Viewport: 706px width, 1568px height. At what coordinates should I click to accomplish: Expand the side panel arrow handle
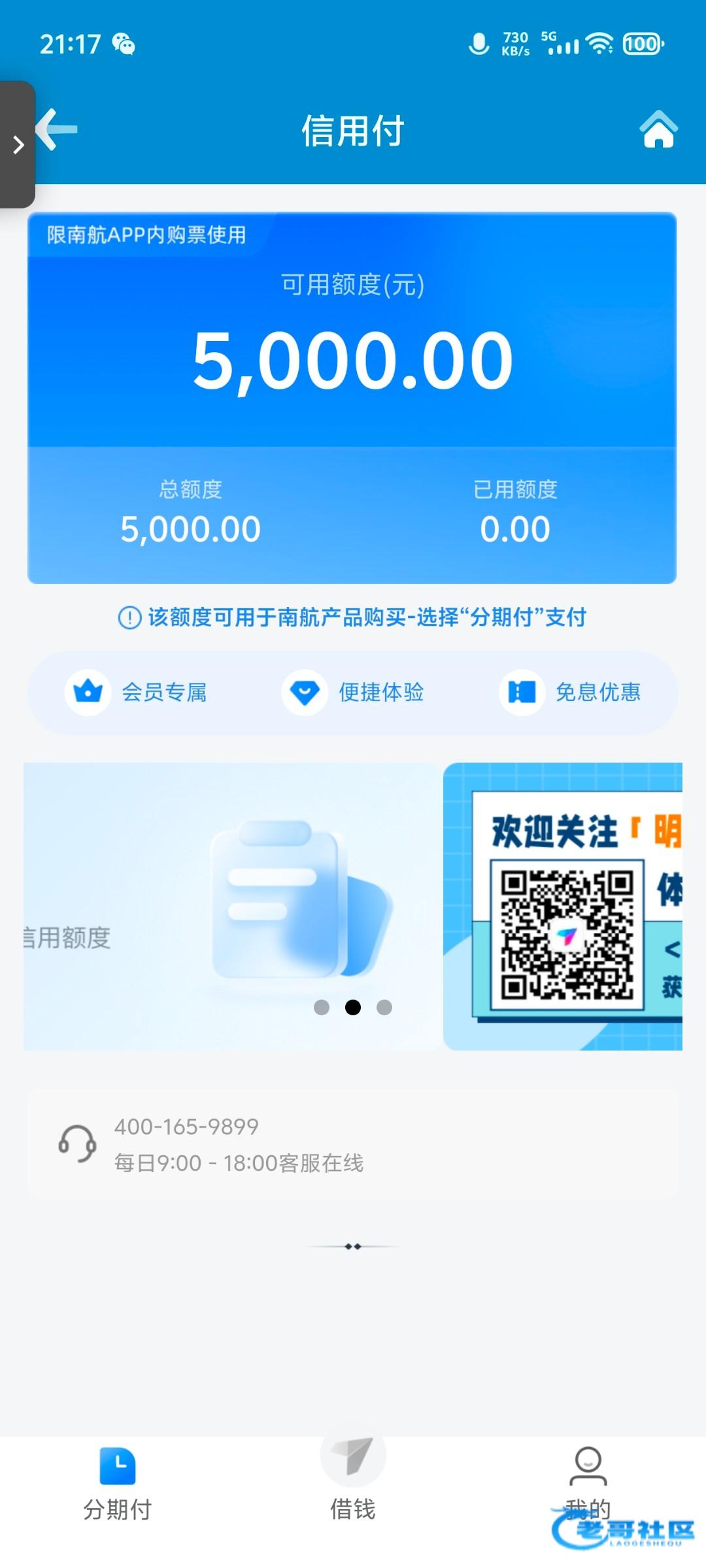coord(18,144)
